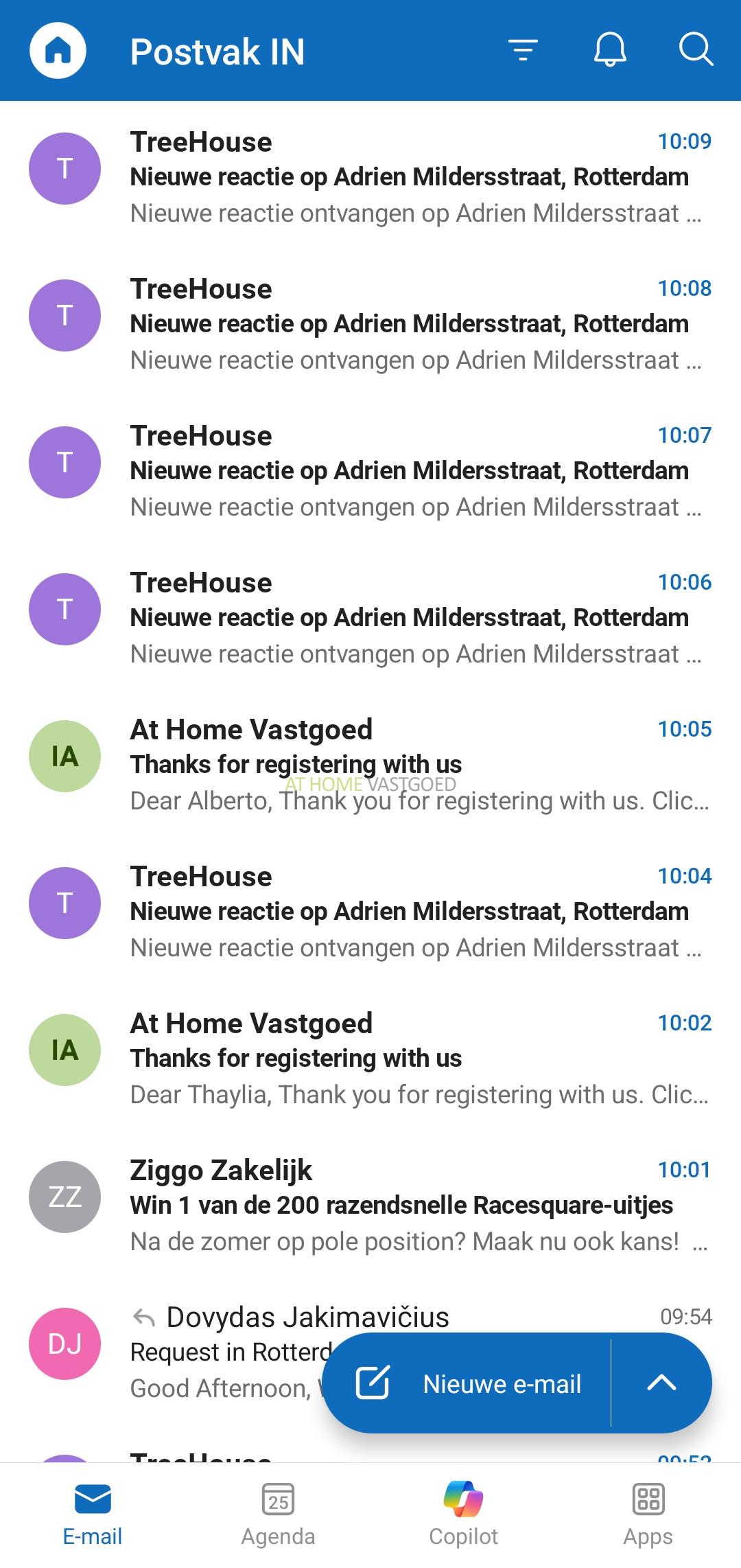Open the account home avatar icon
This screenshot has height=1568, width=741.
click(x=58, y=51)
